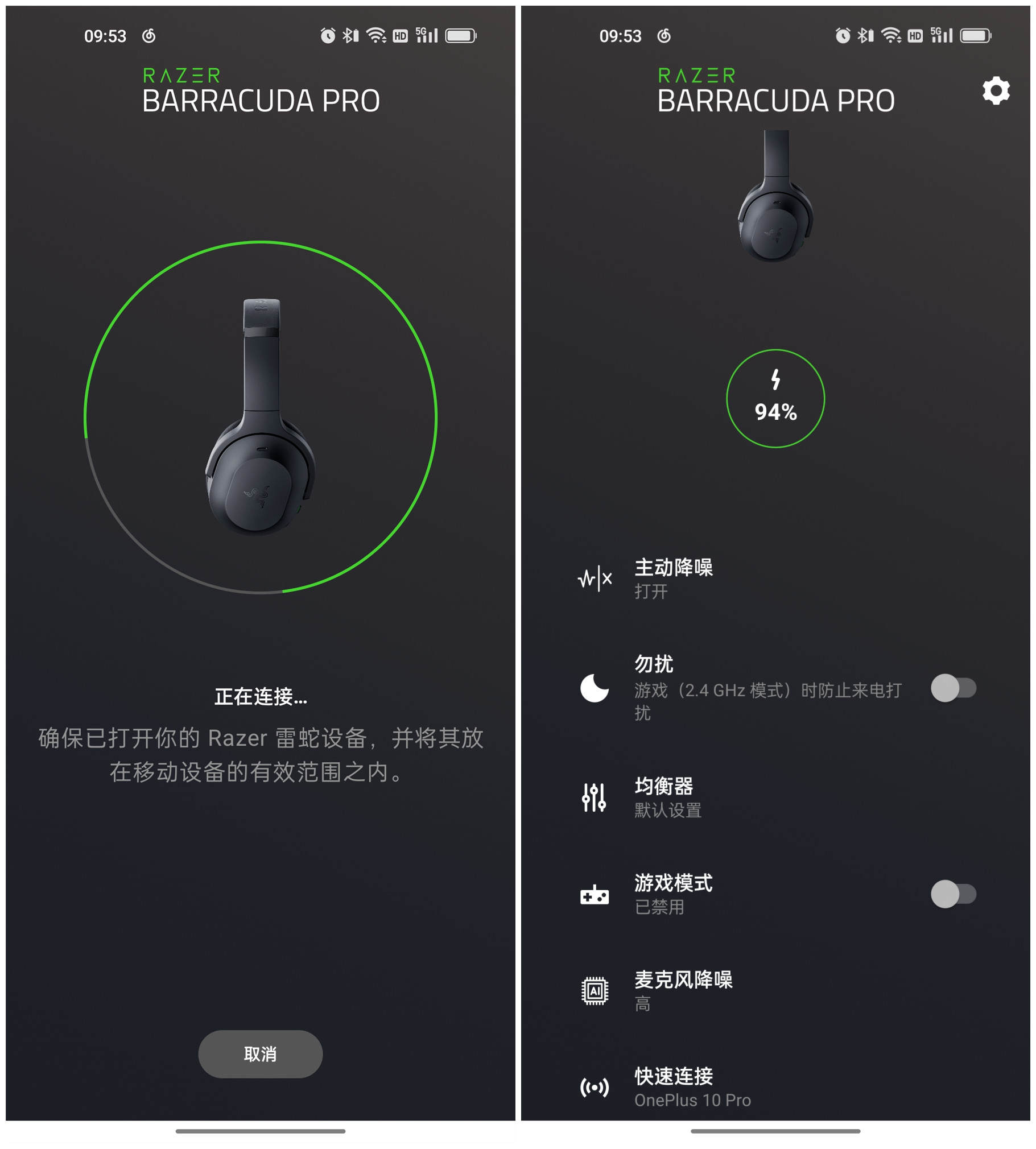
Task: Open the settings gear icon
Action: (x=996, y=90)
